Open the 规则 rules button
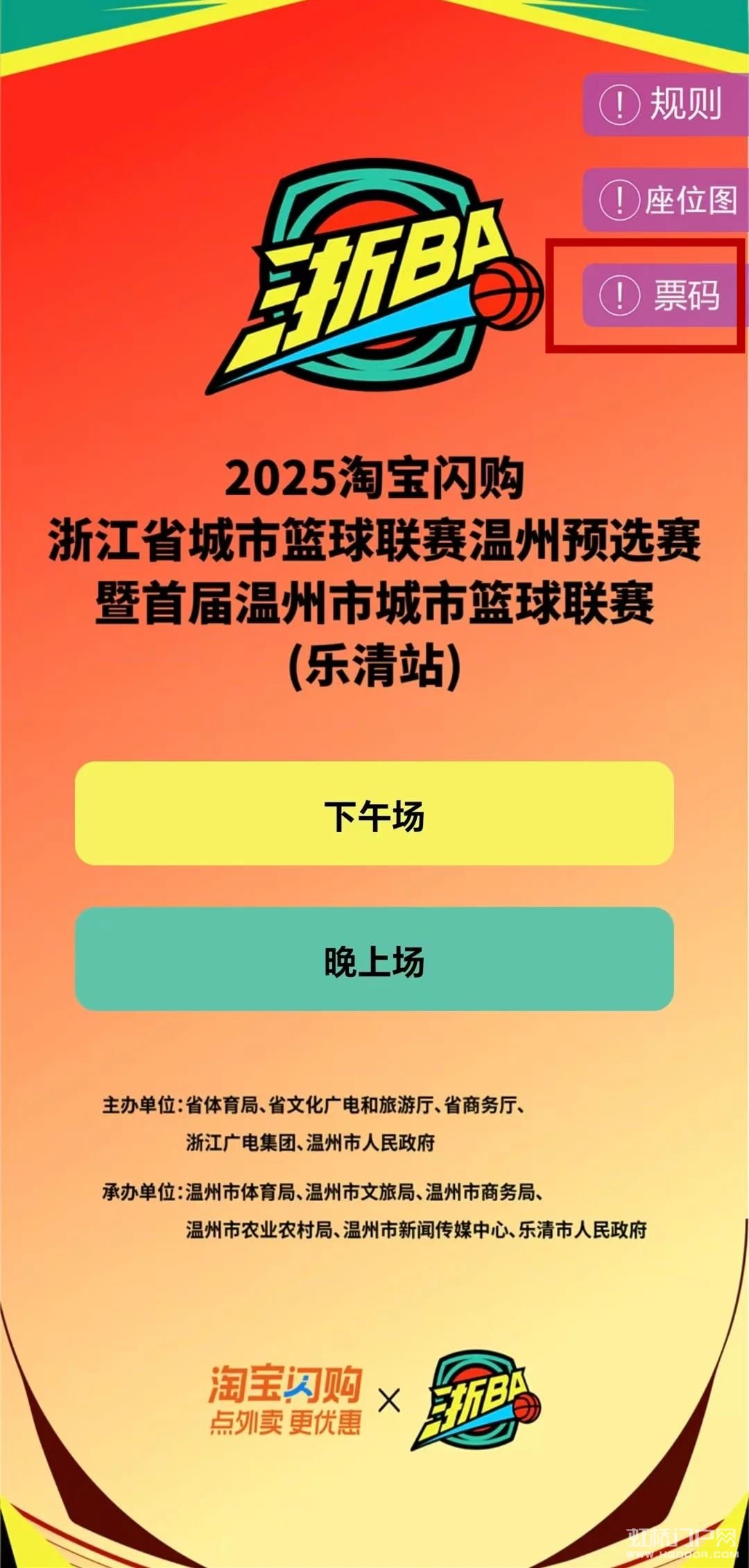 click(666, 104)
